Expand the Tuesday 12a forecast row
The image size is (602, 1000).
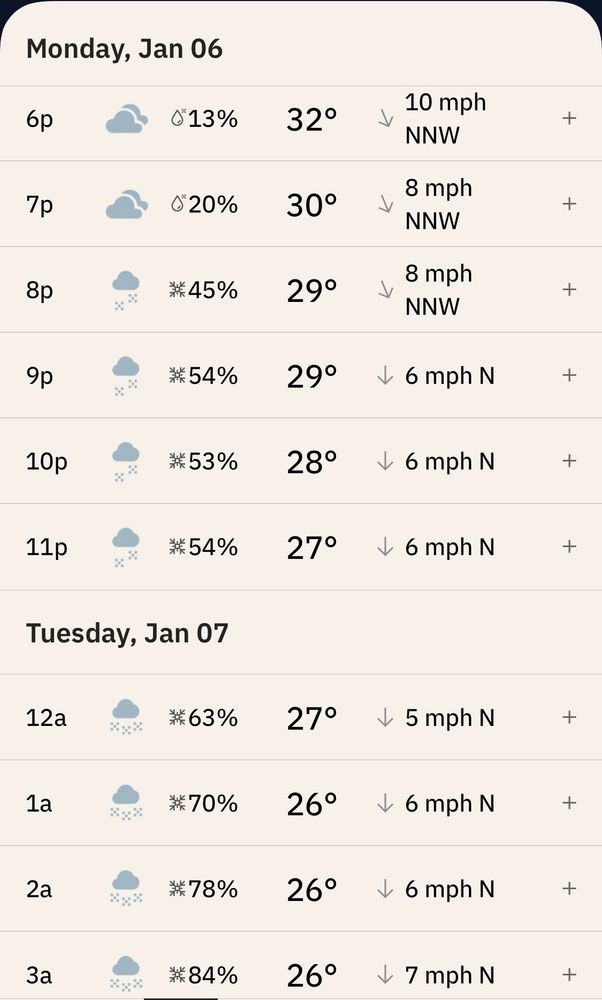(569, 717)
